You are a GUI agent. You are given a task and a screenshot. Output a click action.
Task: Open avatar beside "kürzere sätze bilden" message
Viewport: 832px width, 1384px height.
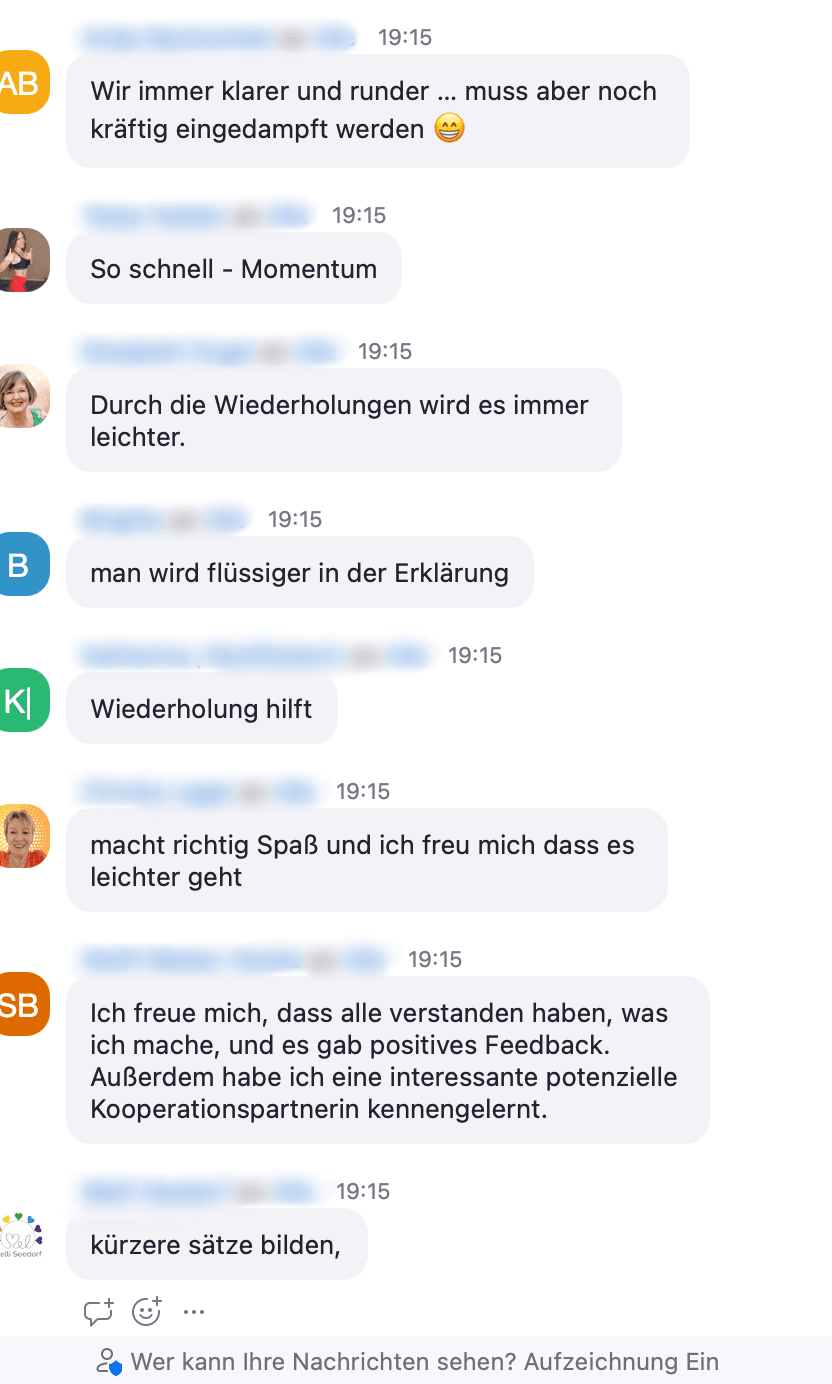pyautogui.click(x=22, y=1236)
